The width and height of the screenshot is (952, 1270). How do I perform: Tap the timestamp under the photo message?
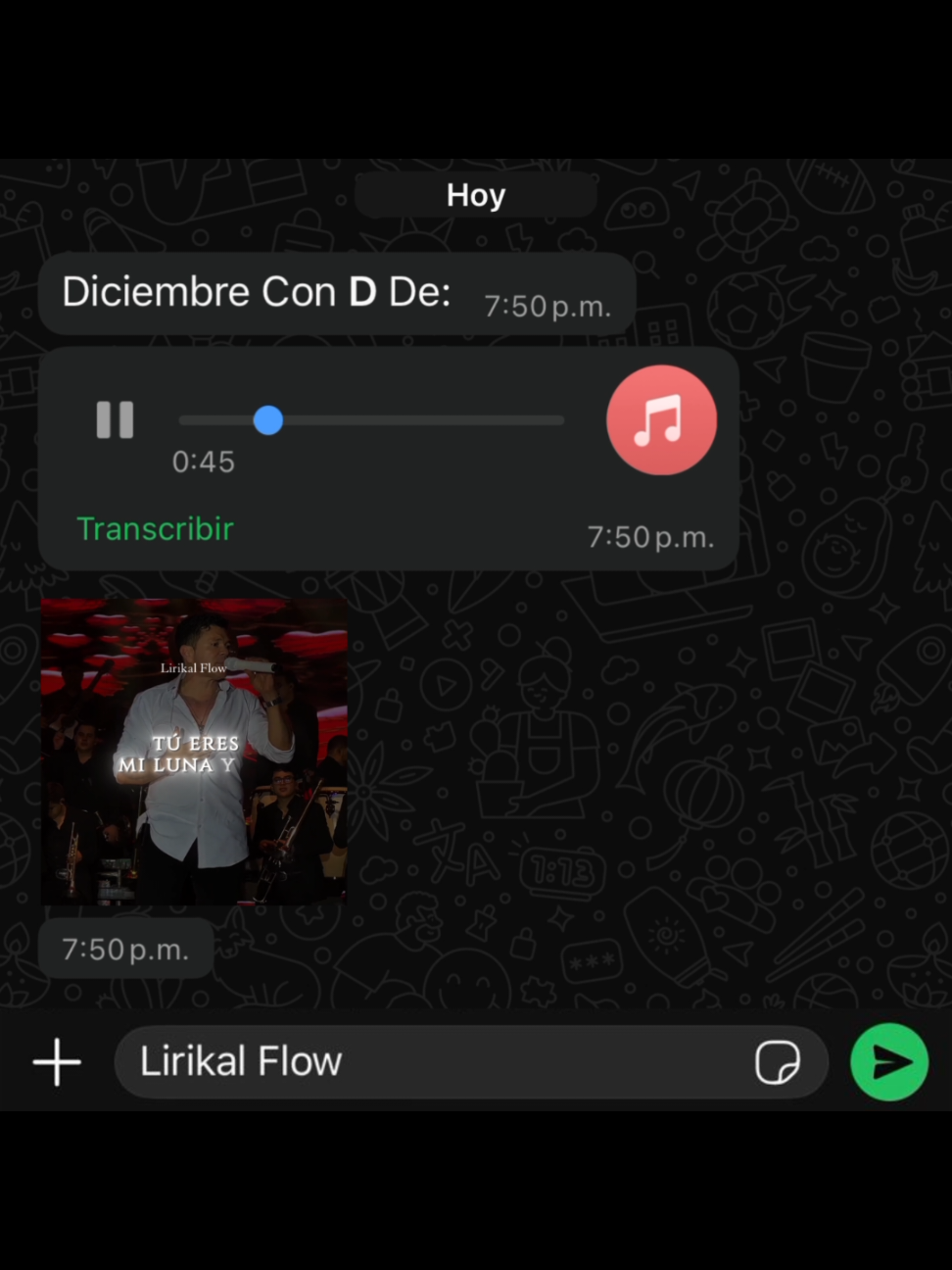coord(125,949)
